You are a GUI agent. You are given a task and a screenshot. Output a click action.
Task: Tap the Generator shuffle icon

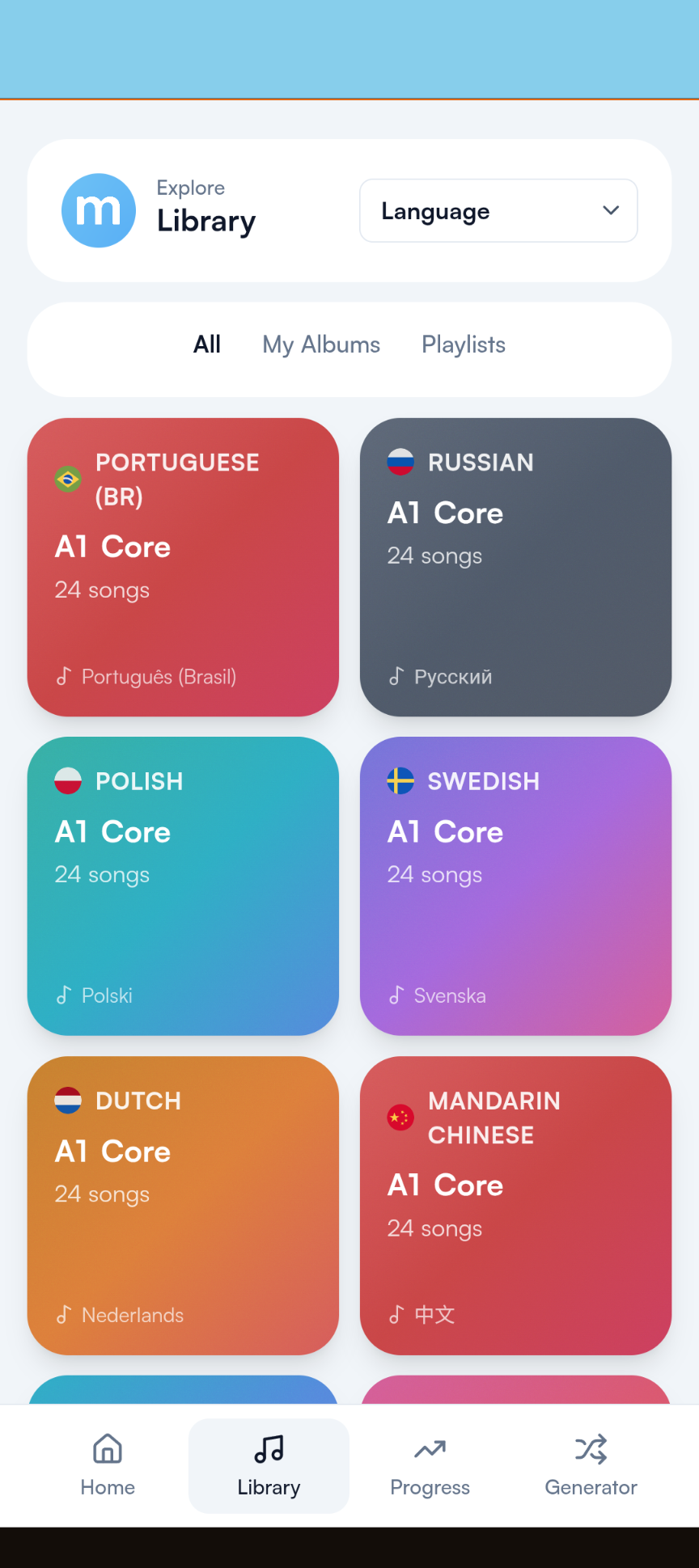click(x=590, y=1451)
